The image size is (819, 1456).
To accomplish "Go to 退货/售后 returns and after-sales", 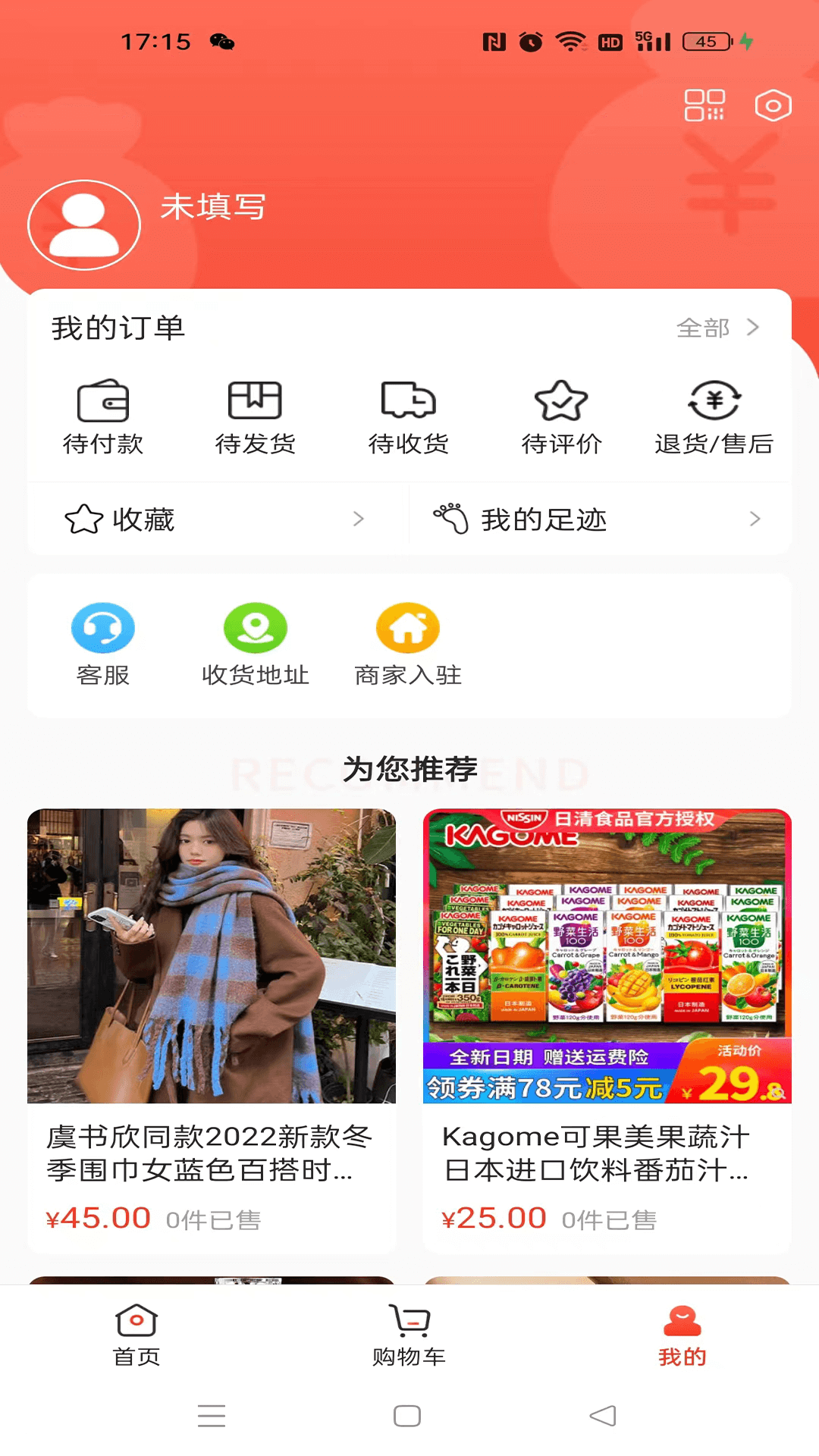I will (714, 416).
